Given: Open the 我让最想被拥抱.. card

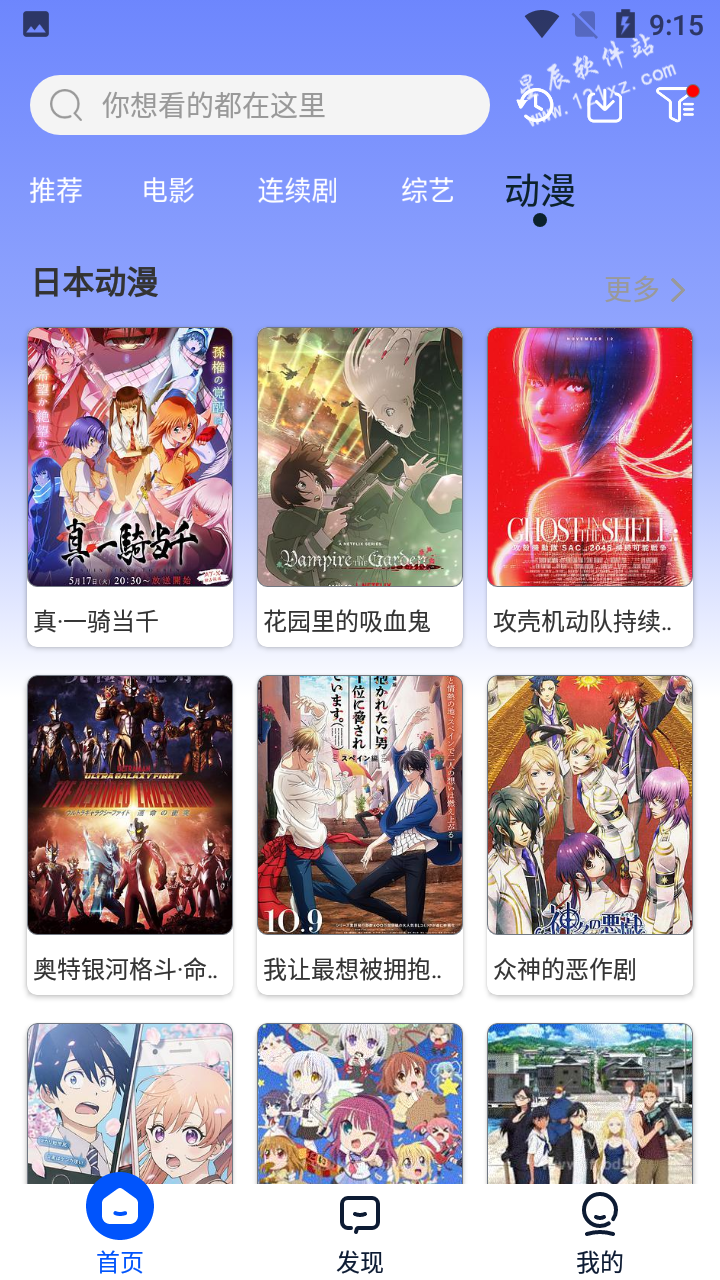Looking at the screenshot, I should pyautogui.click(x=360, y=835).
